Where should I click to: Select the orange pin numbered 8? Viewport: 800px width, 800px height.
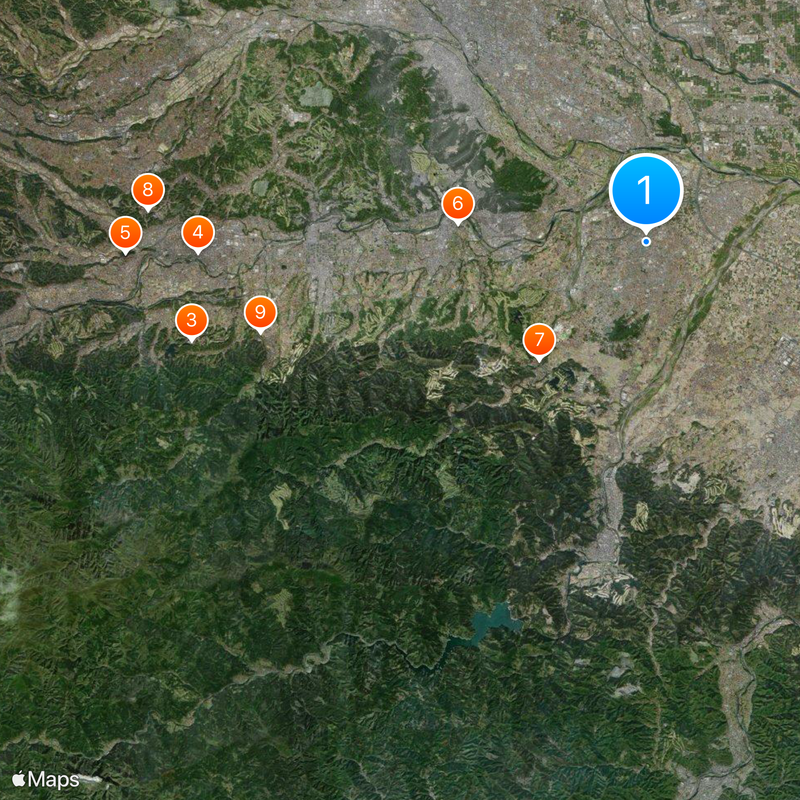(x=148, y=189)
